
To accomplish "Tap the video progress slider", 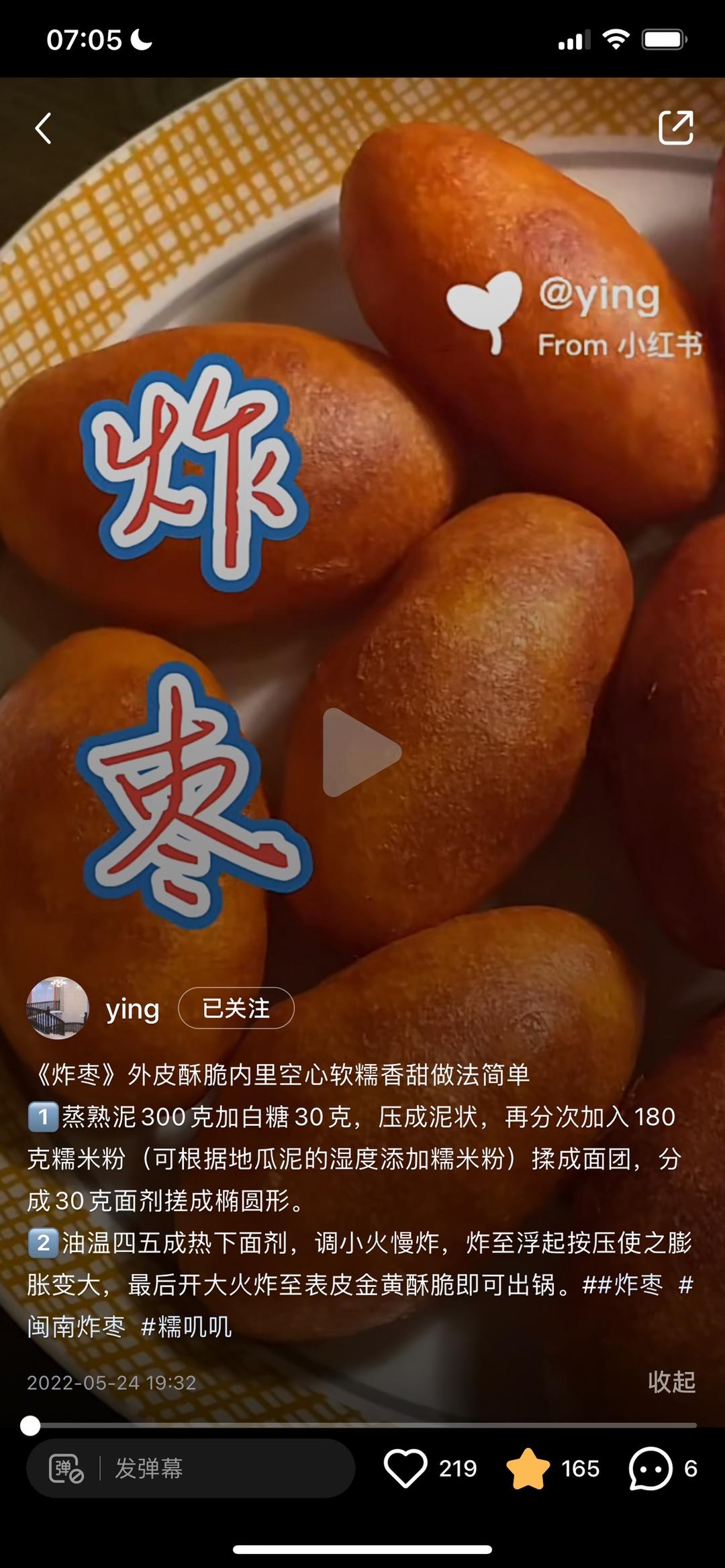I will 362,1425.
